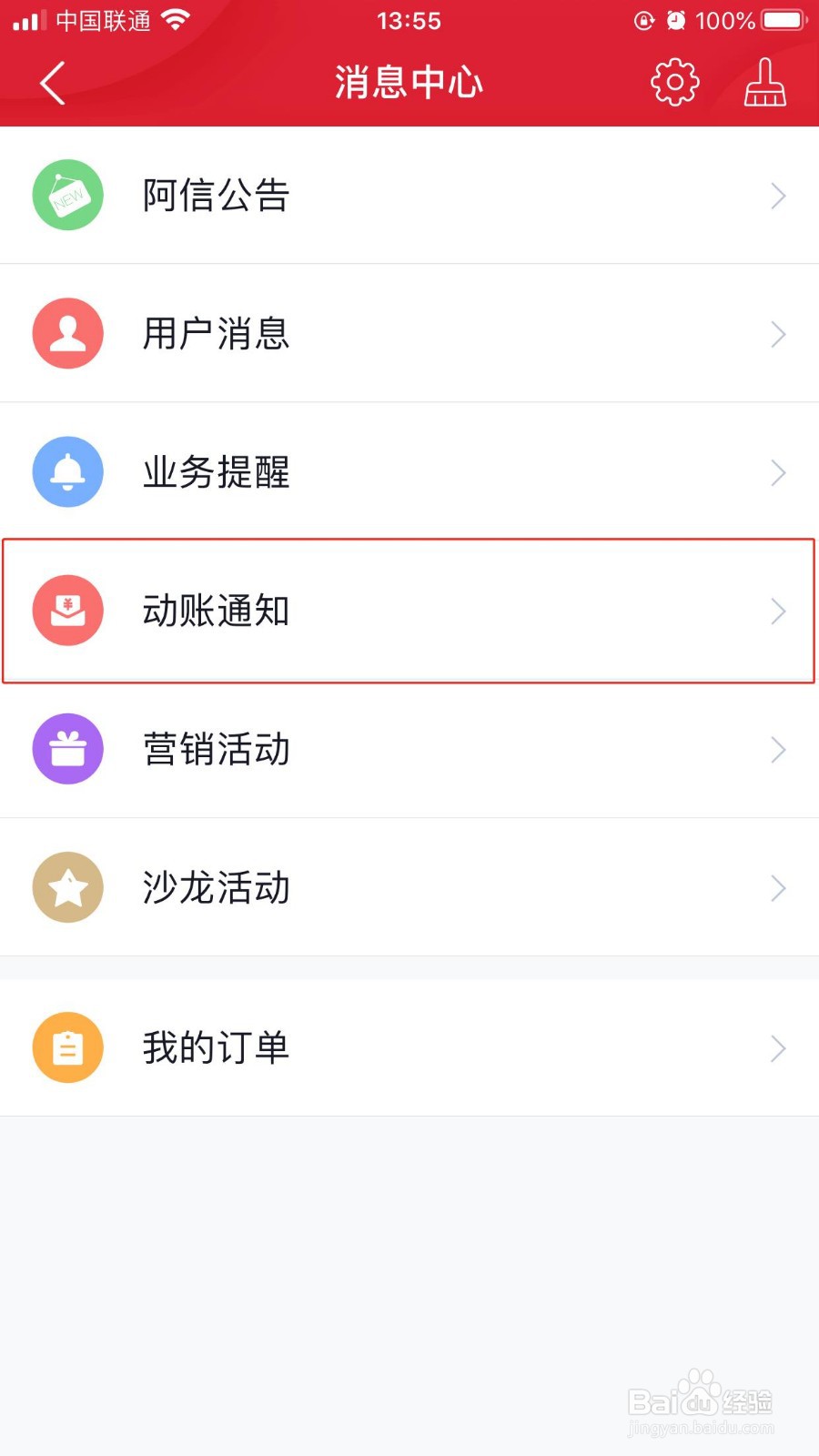Image resolution: width=819 pixels, height=1456 pixels.
Task: Open the settings gear in the header
Action: 673,82
